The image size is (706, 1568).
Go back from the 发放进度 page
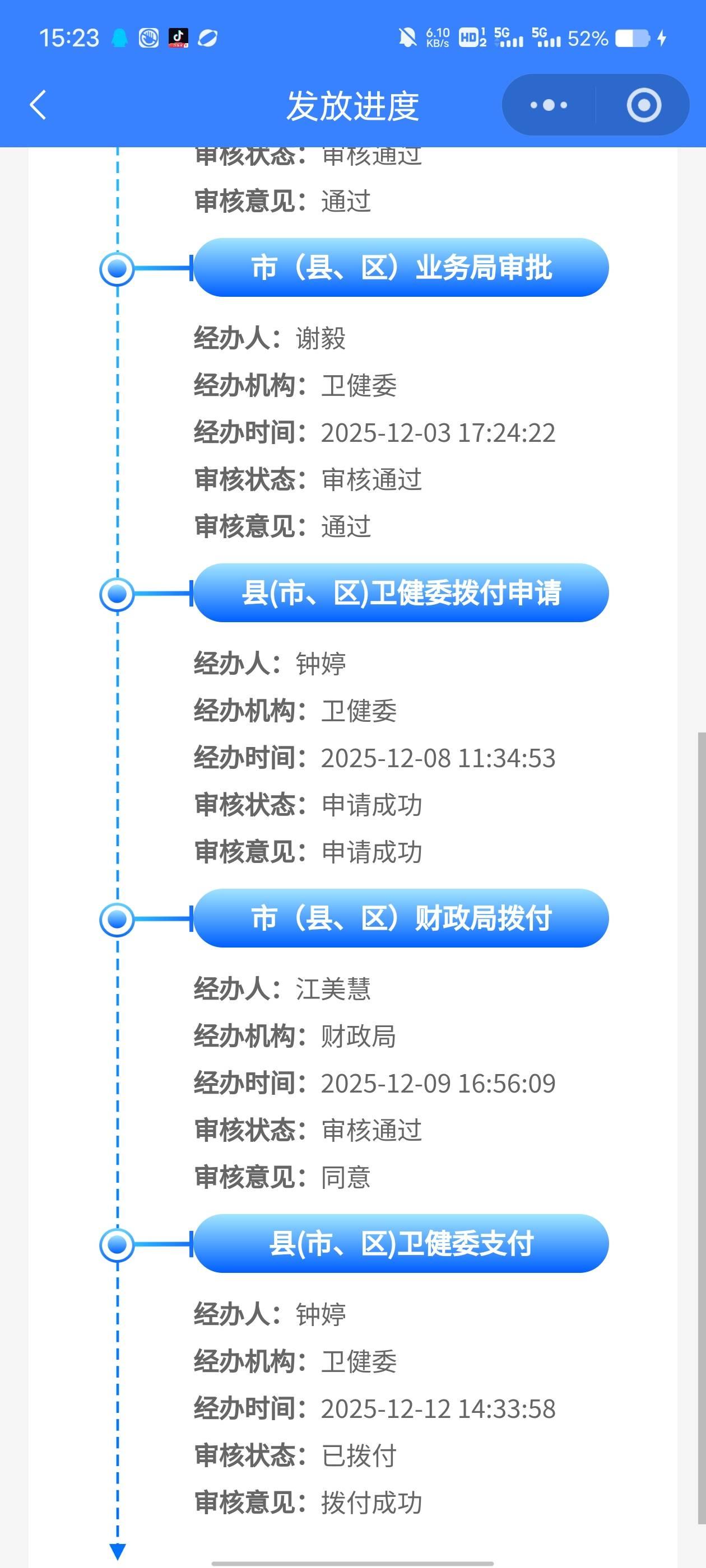point(38,105)
